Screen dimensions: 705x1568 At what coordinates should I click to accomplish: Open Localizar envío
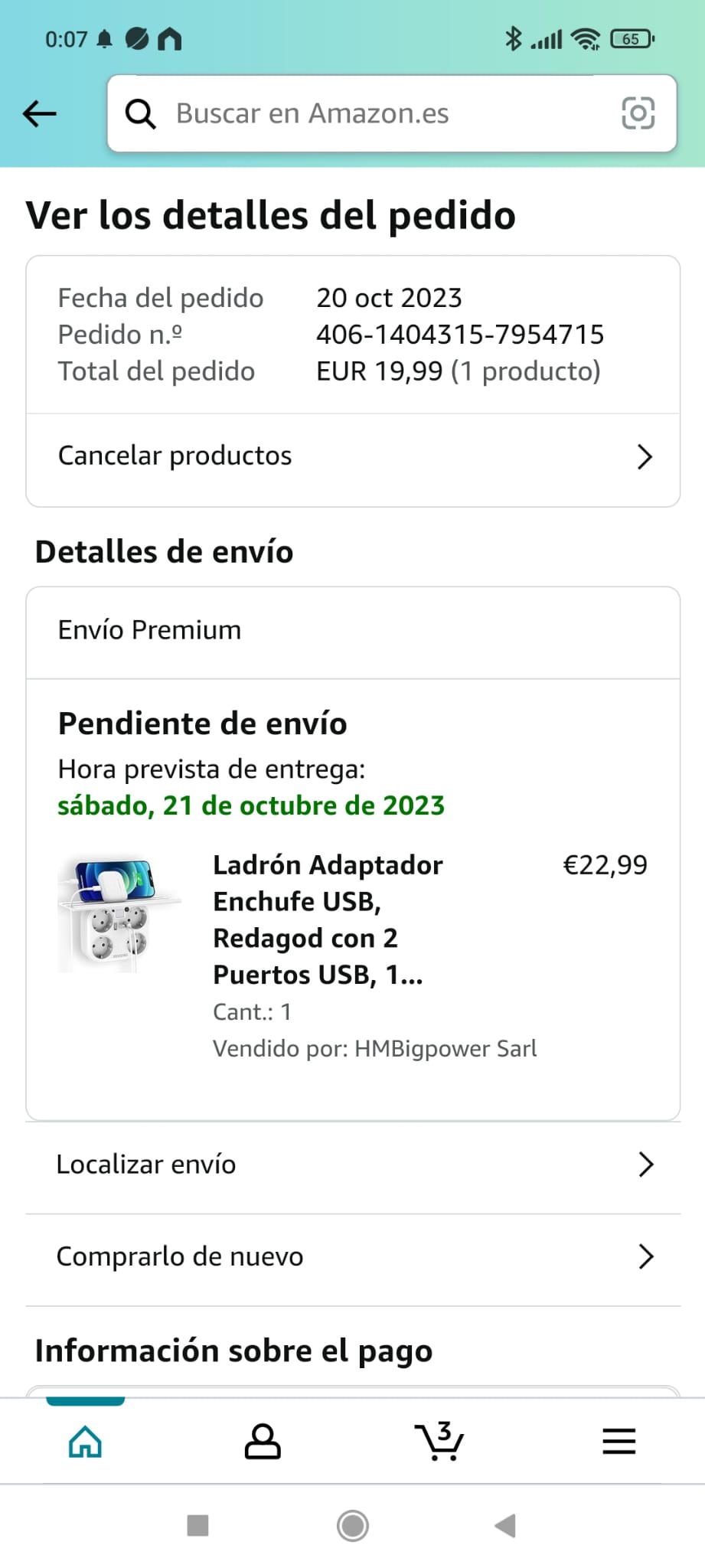click(x=353, y=1165)
